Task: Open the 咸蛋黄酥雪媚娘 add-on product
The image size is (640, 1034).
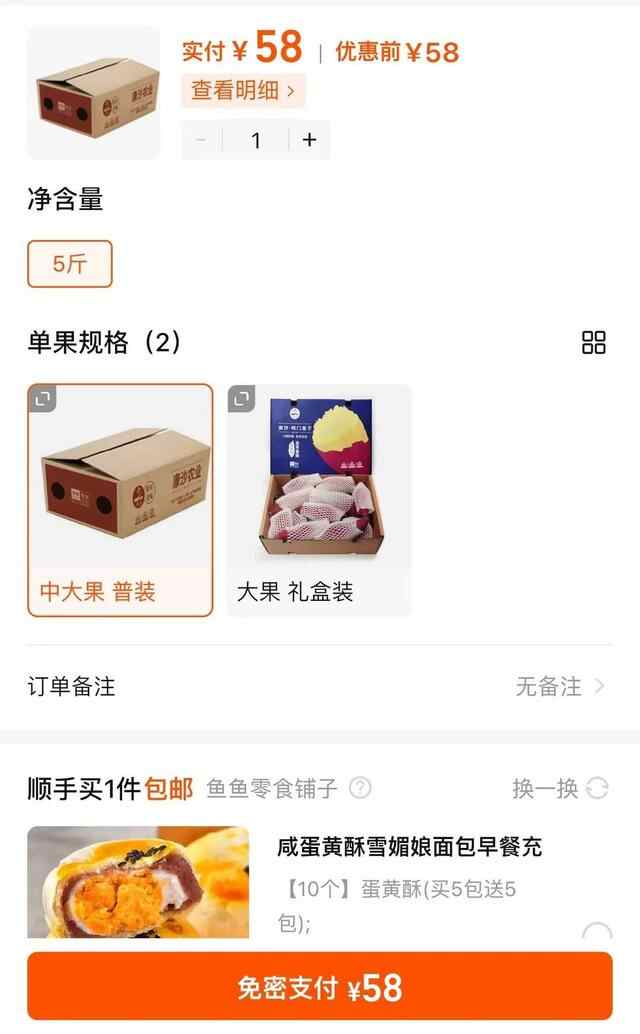Action: (409, 848)
